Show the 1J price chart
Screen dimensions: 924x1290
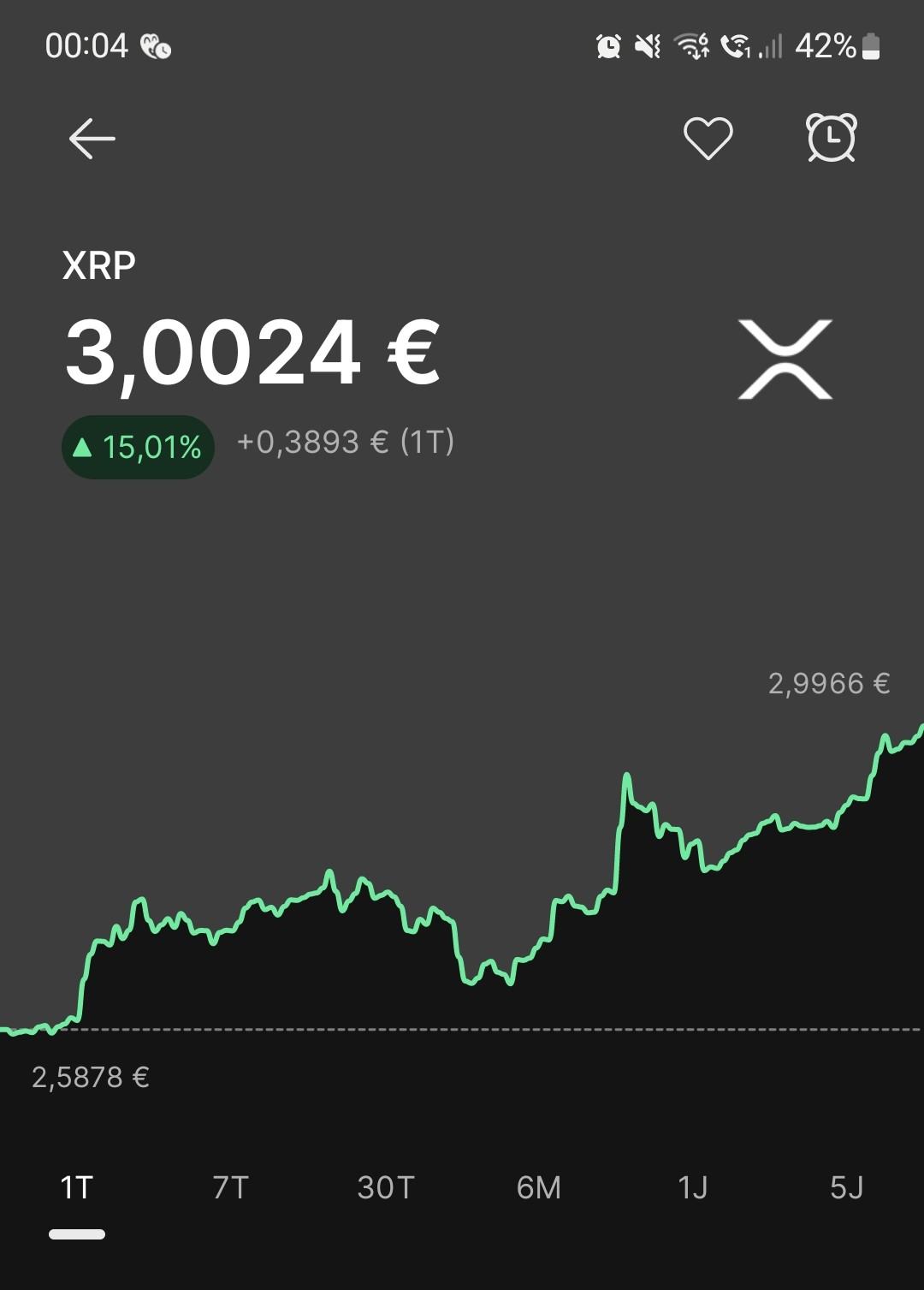[x=692, y=1188]
